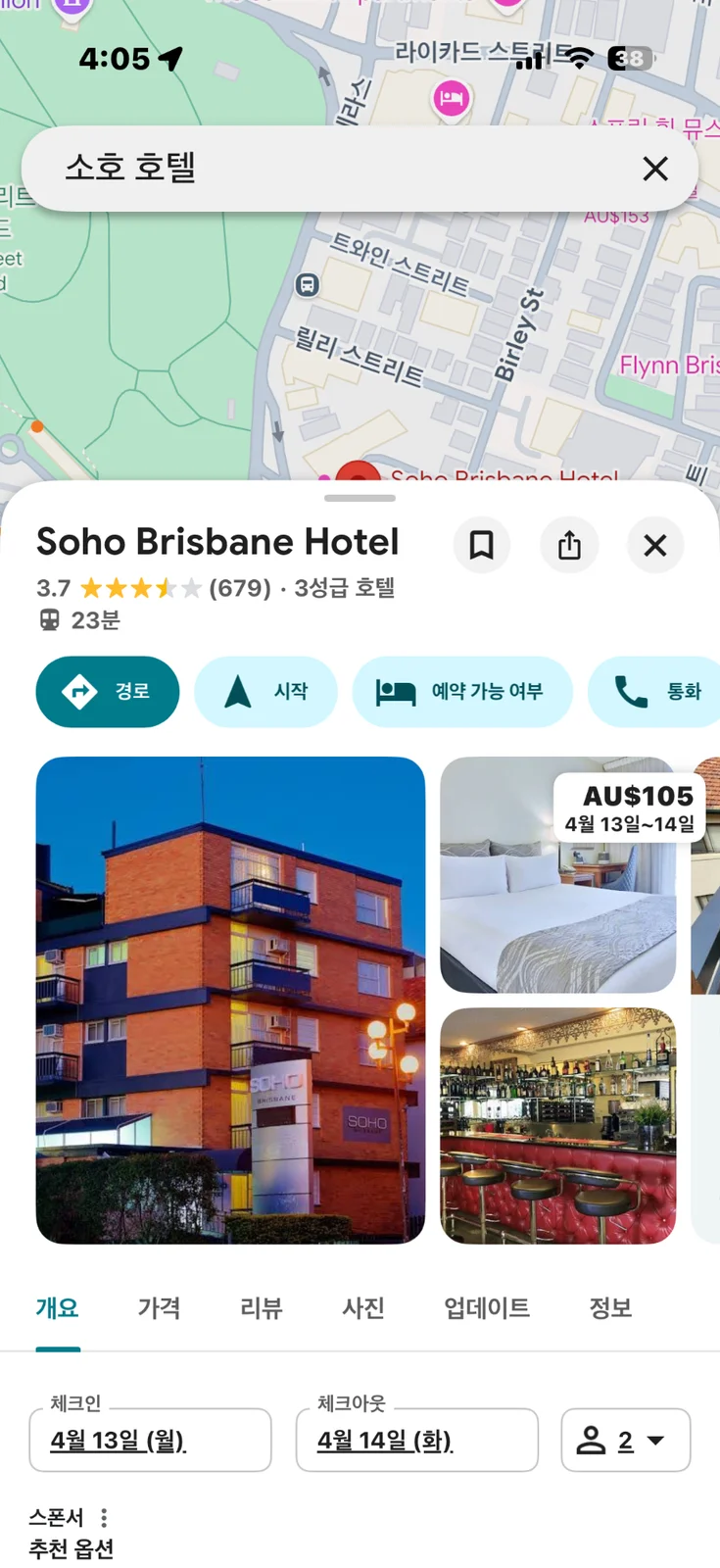Screen dimensions: 720x1568
Task: Open the bedroom photo with AU$105 price
Action: pyautogui.click(x=557, y=874)
